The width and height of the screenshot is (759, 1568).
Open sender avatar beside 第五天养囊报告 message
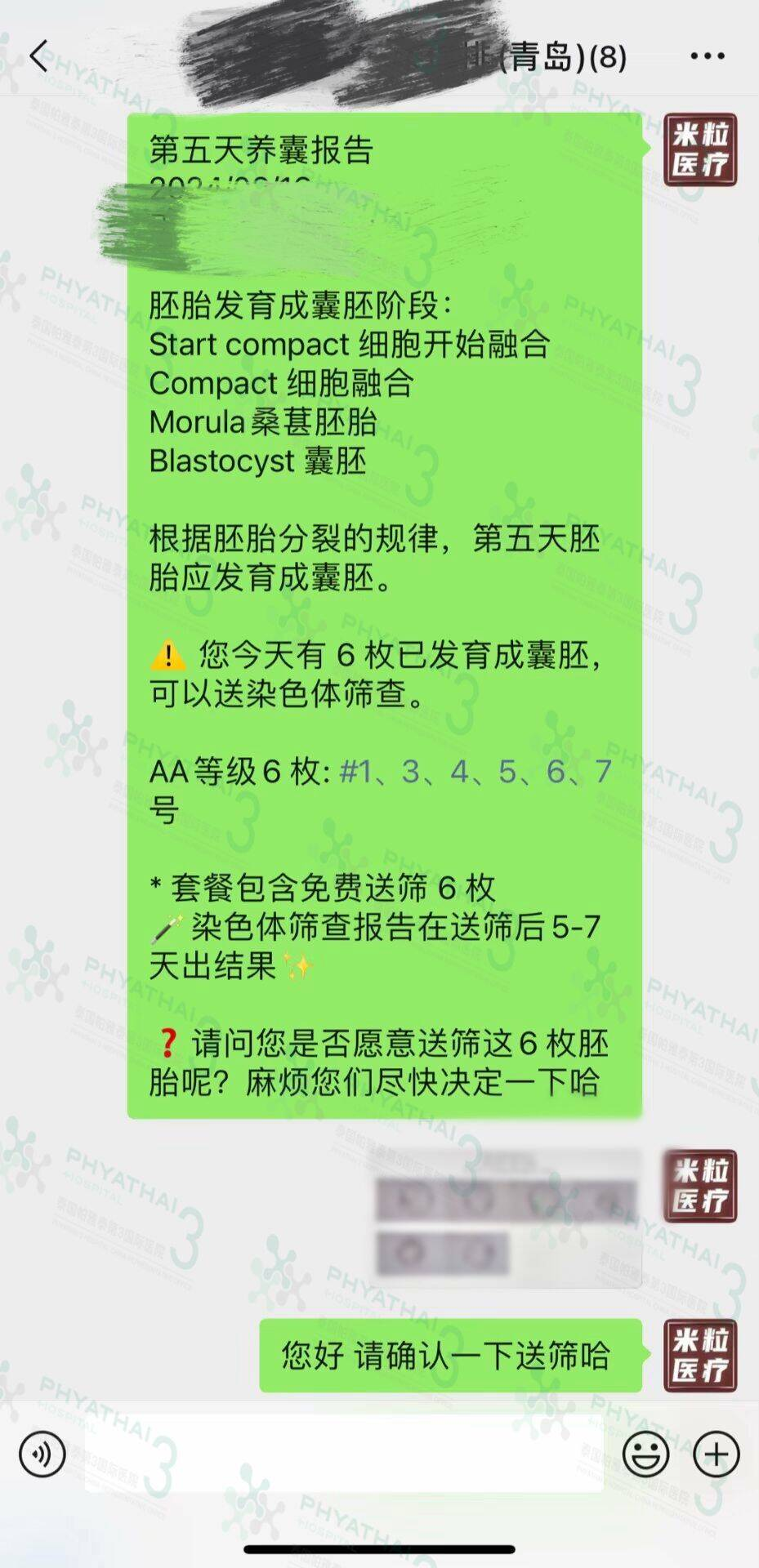pos(700,150)
